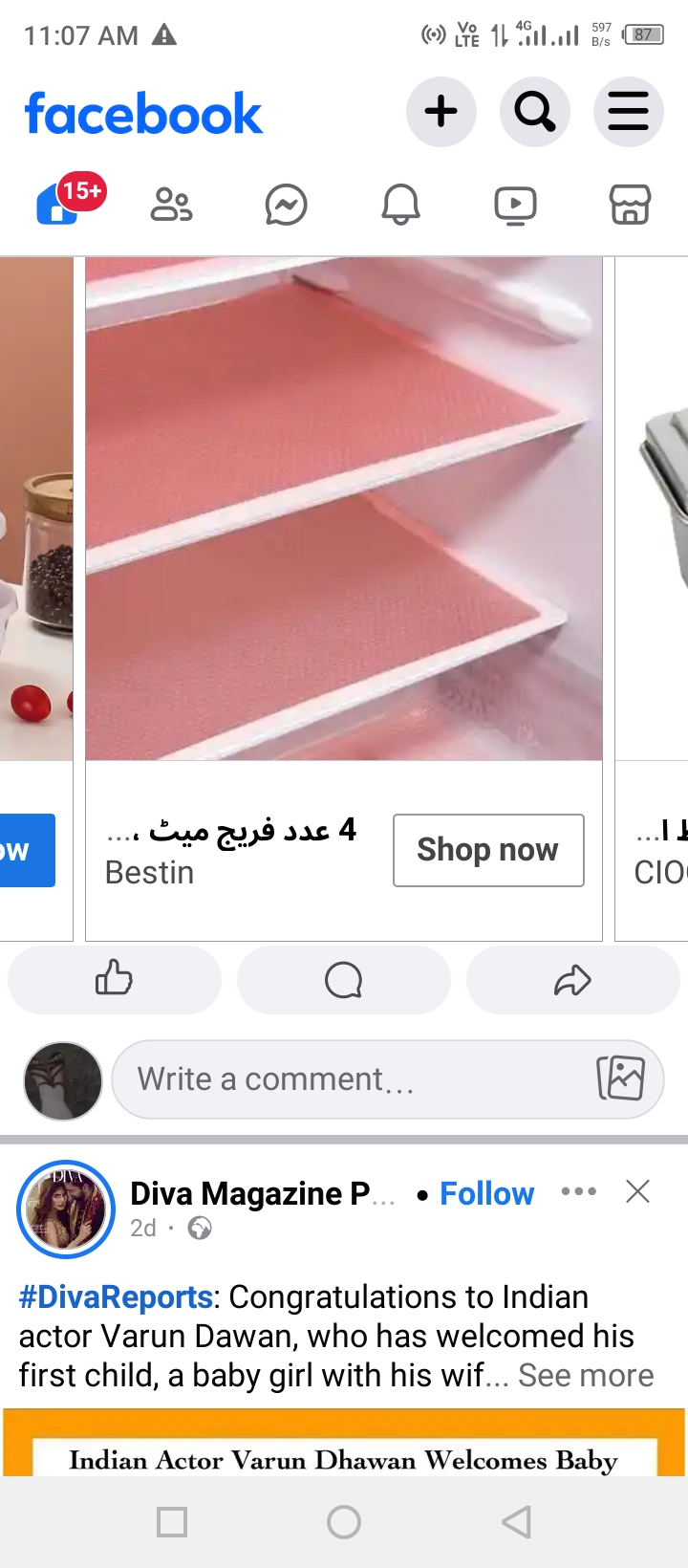Attach a photo to the comment
The width and height of the screenshot is (688, 1568).
pos(621,1078)
